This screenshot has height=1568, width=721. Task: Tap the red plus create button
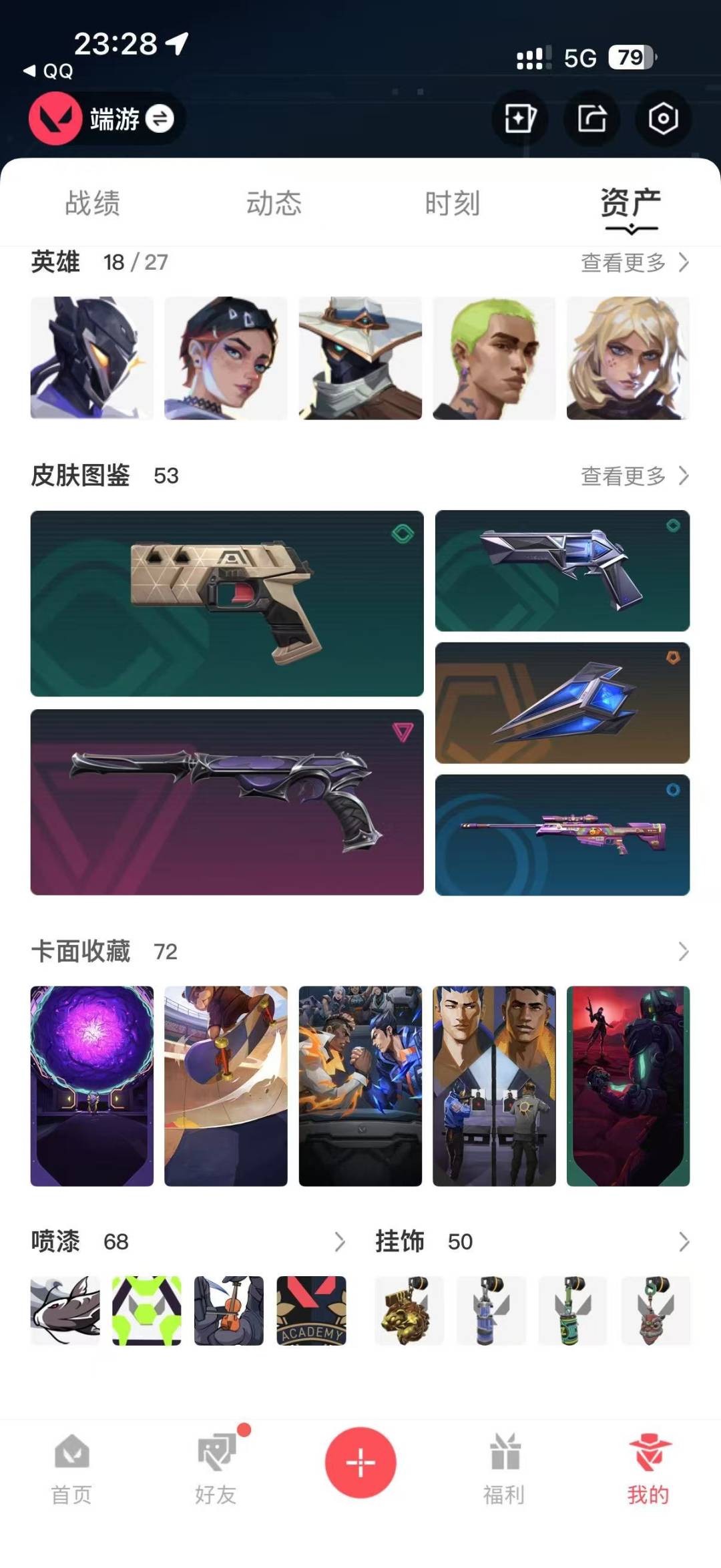coord(360,1462)
